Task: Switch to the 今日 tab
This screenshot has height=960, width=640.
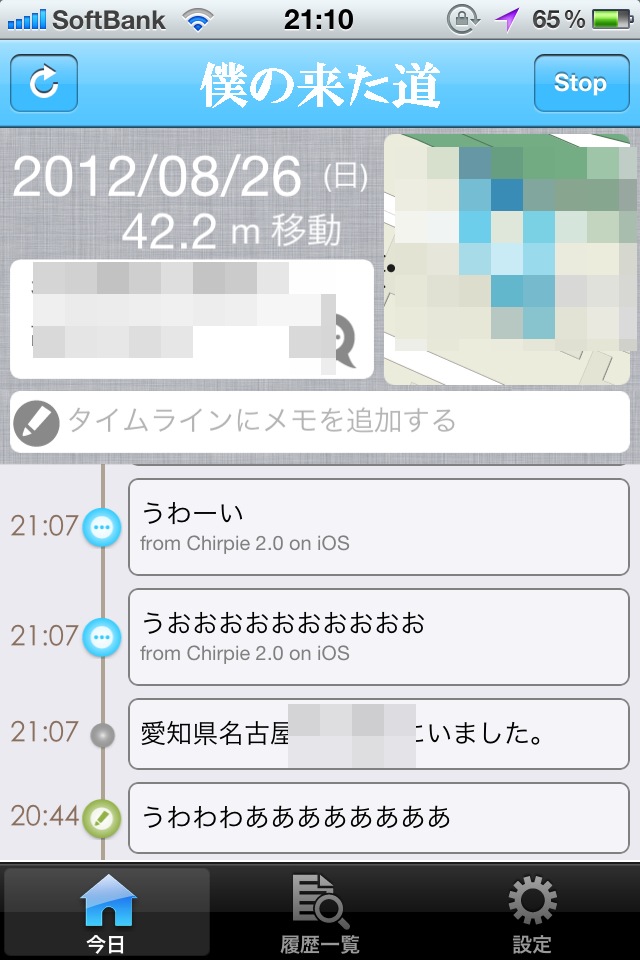Action: click(x=107, y=912)
